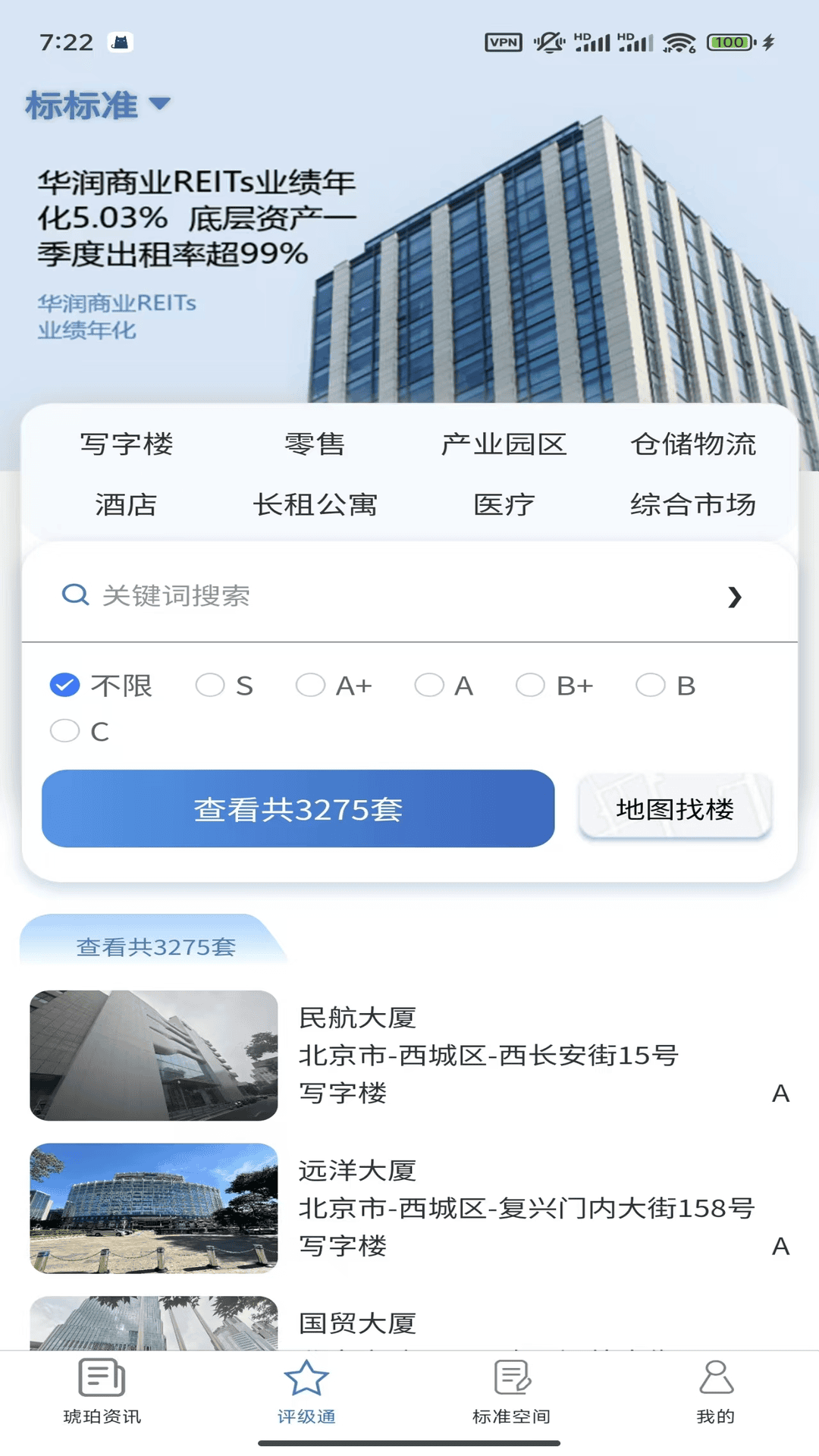This screenshot has height=1456, width=819.
Task: Open the 长租公寓 category
Action: point(315,505)
